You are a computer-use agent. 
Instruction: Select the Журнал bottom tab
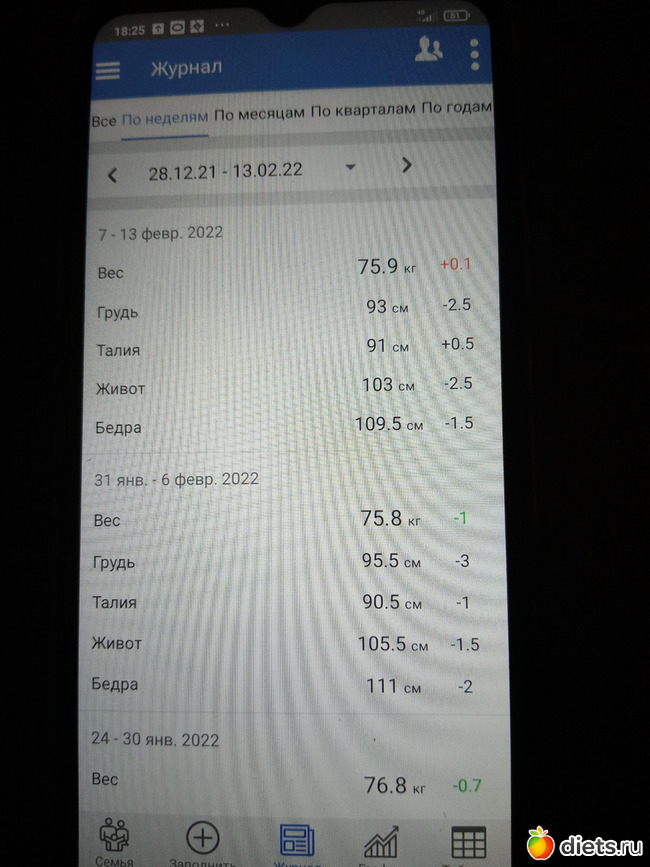click(x=297, y=842)
